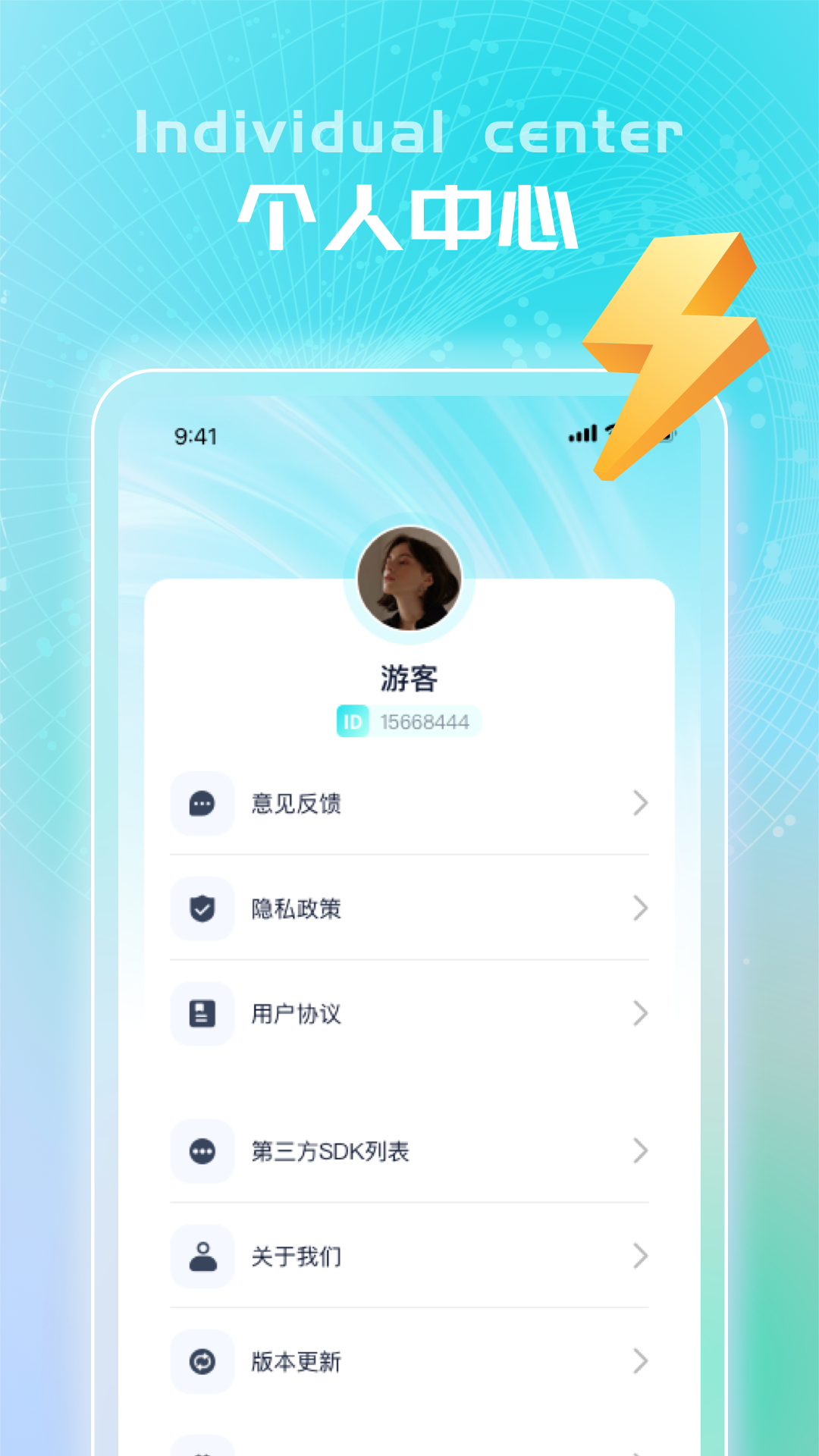The image size is (819, 1456).
Task: Expand the 版本更新 row chevron
Action: point(641,1362)
